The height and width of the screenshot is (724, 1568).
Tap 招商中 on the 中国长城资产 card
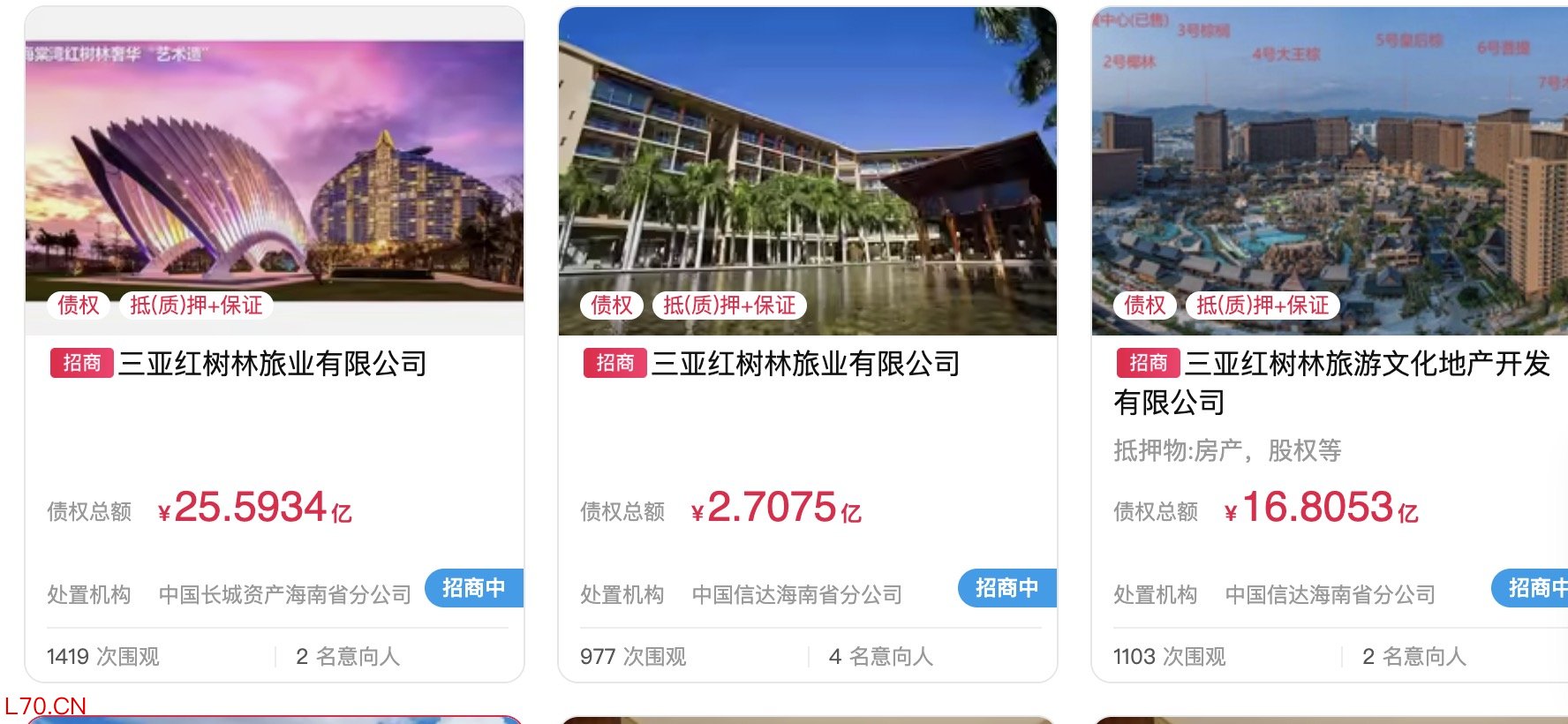tap(474, 588)
